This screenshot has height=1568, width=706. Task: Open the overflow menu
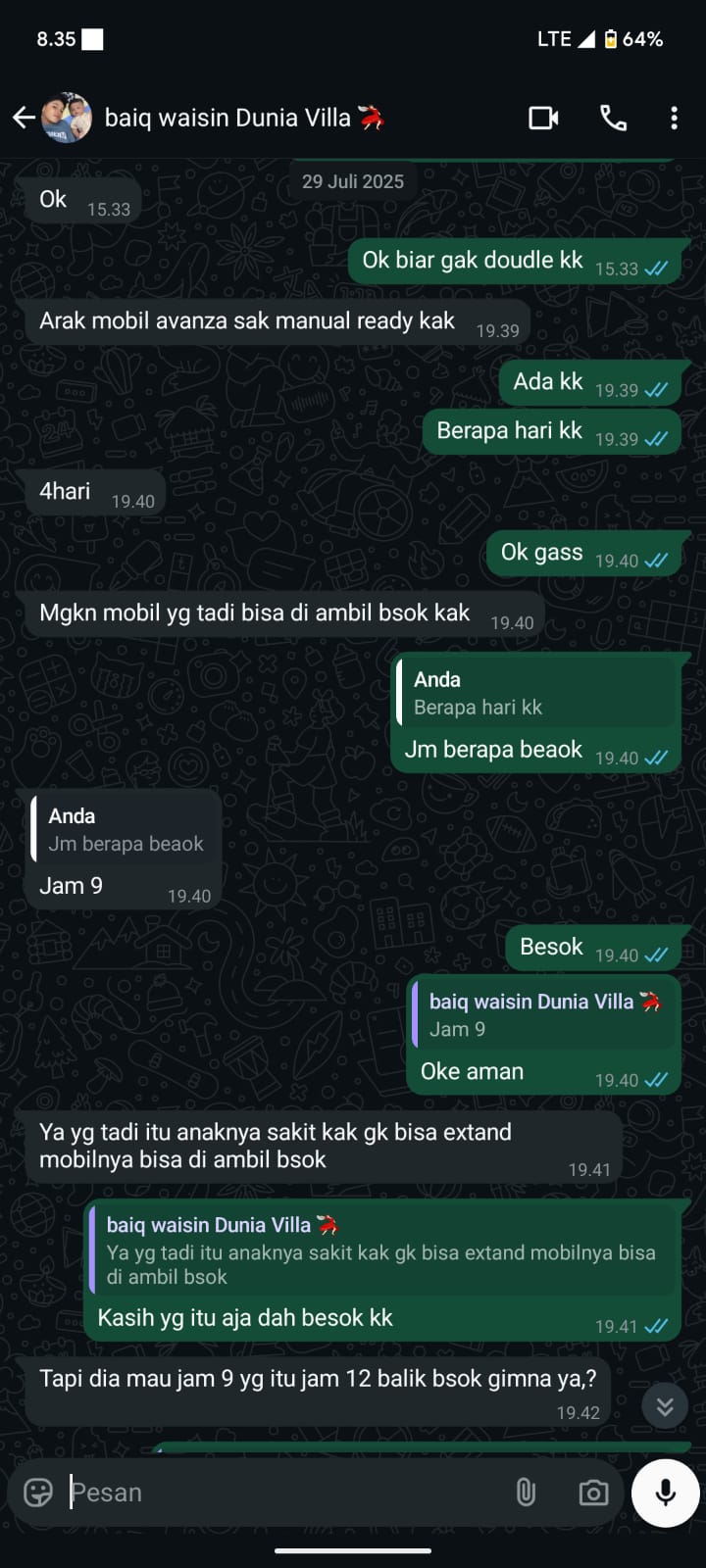(x=674, y=119)
